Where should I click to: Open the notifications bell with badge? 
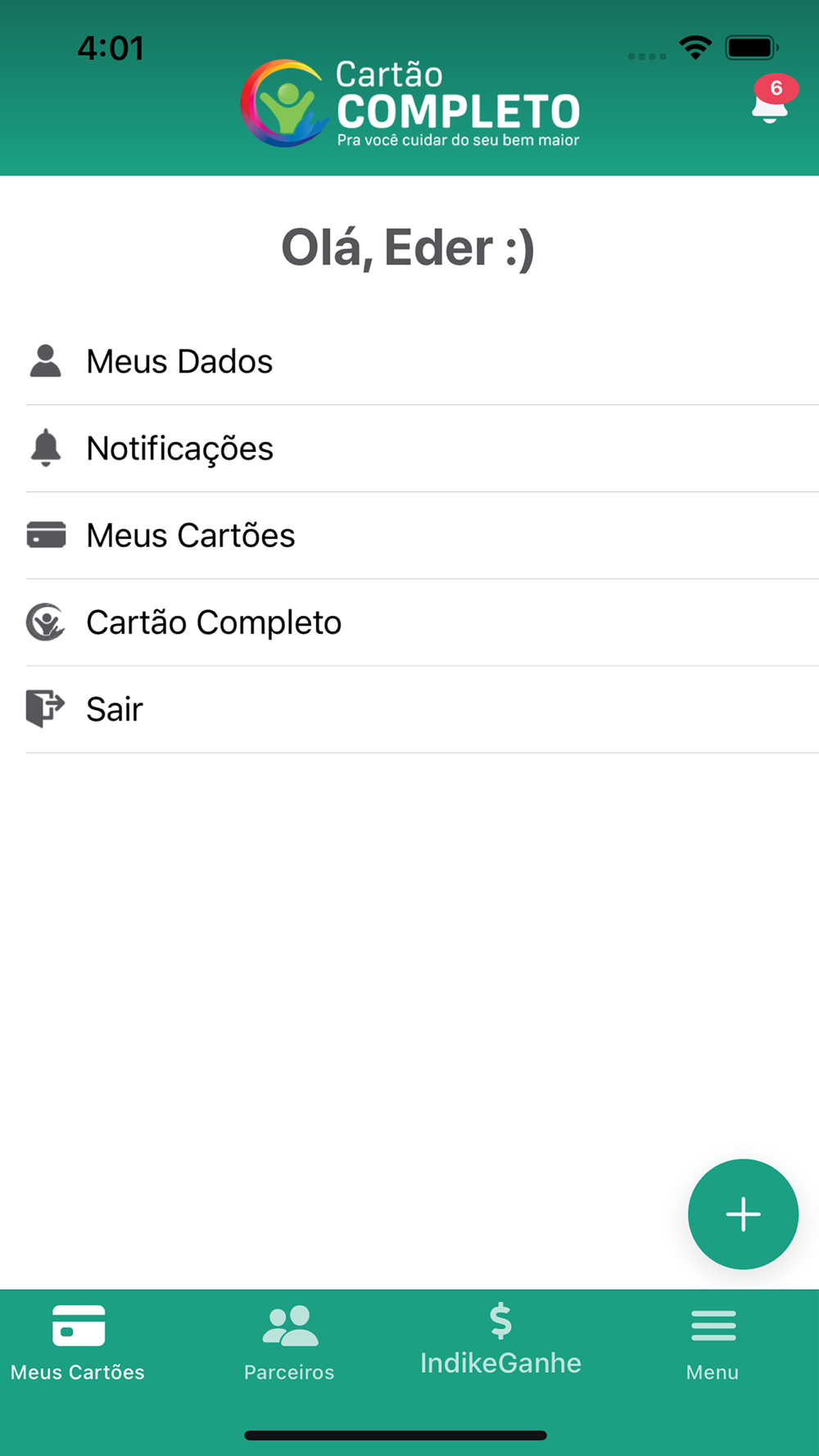(770, 102)
